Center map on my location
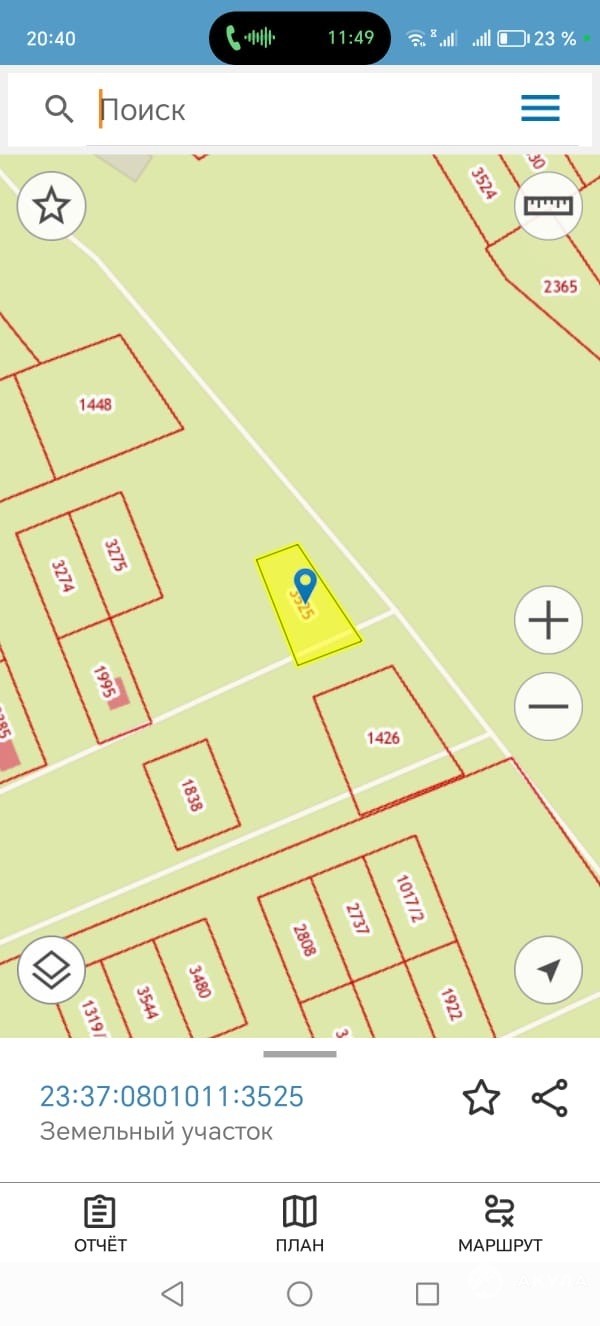This screenshot has height=1326, width=600. pyautogui.click(x=548, y=970)
